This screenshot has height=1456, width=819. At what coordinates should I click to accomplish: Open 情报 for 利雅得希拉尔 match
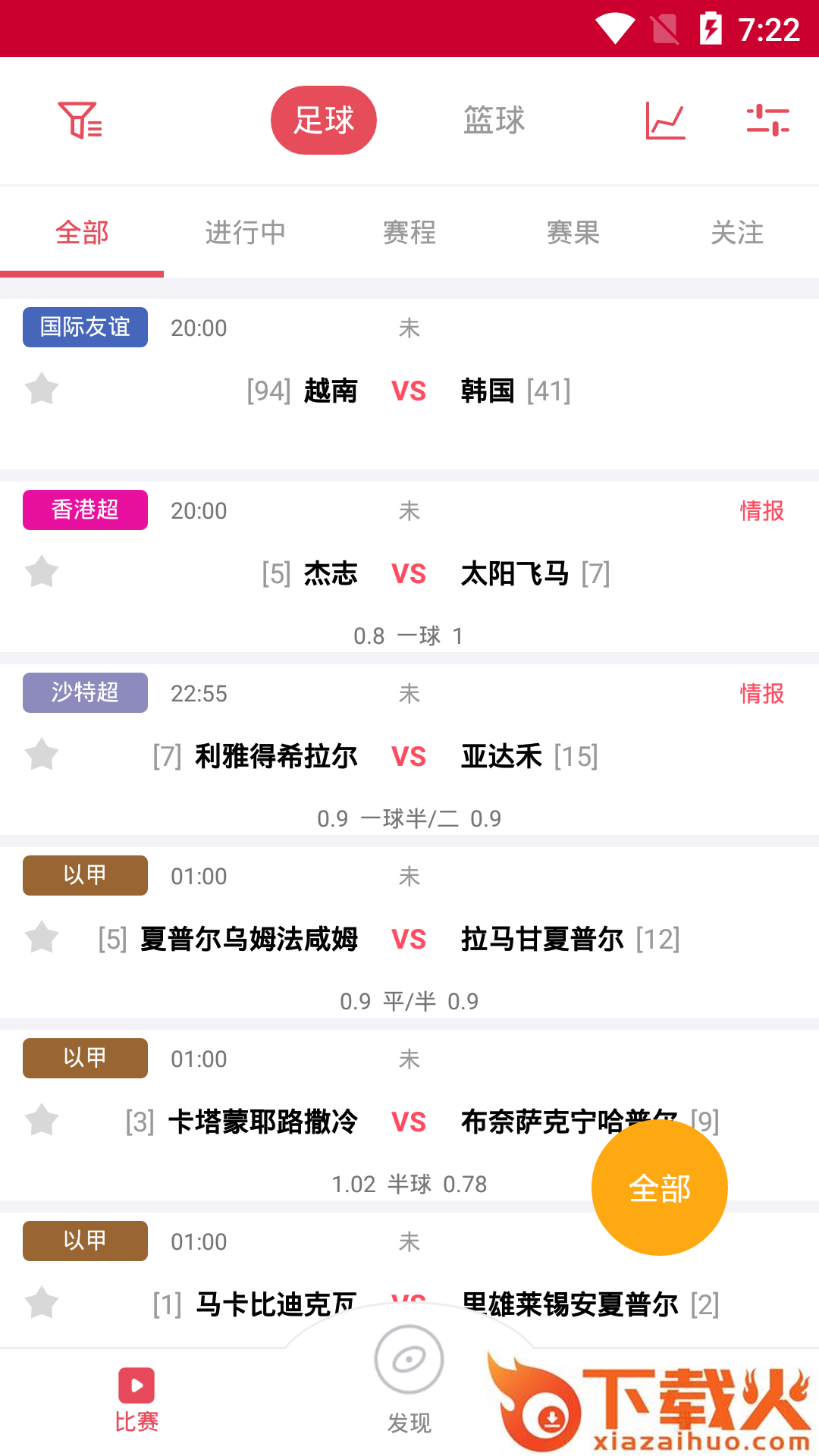click(762, 693)
